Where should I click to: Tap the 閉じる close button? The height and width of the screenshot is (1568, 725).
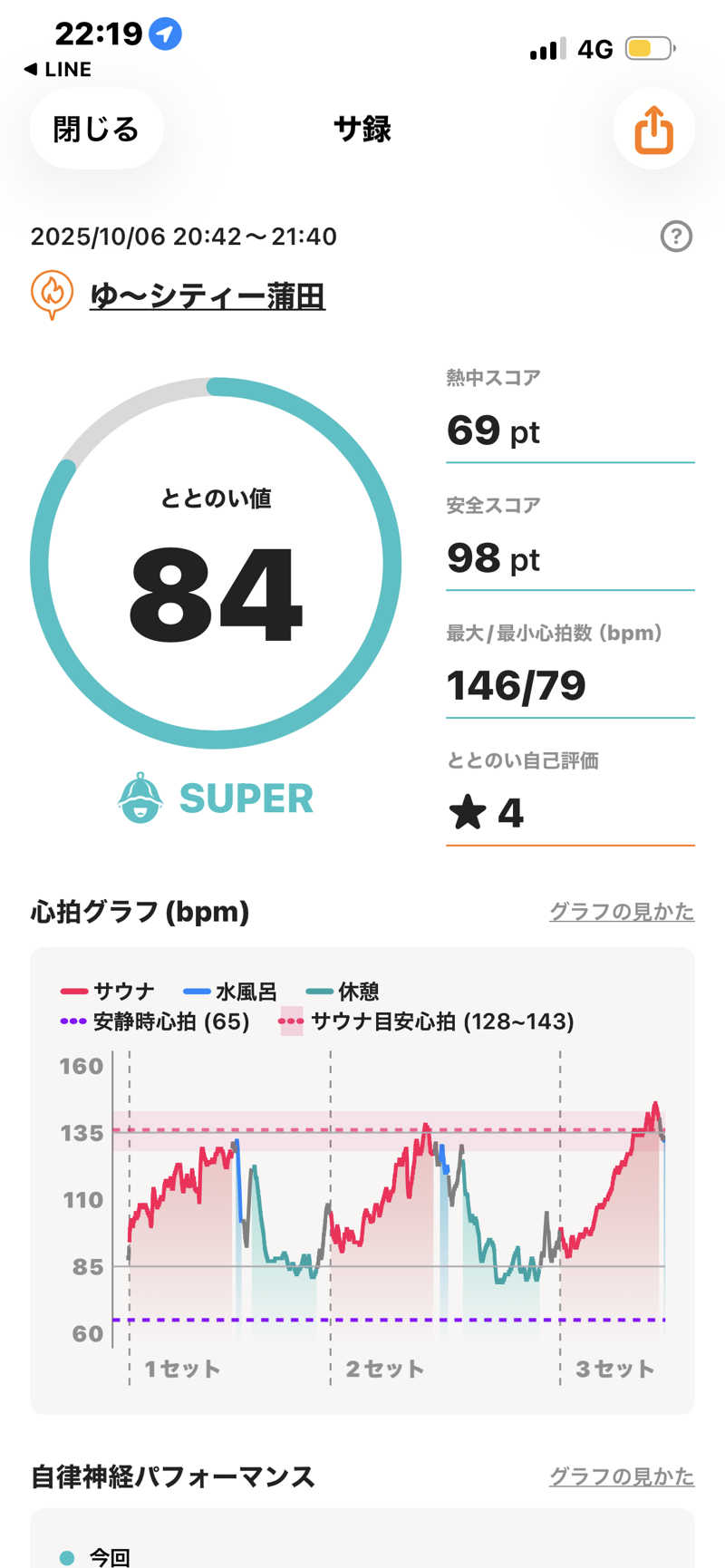(96, 129)
